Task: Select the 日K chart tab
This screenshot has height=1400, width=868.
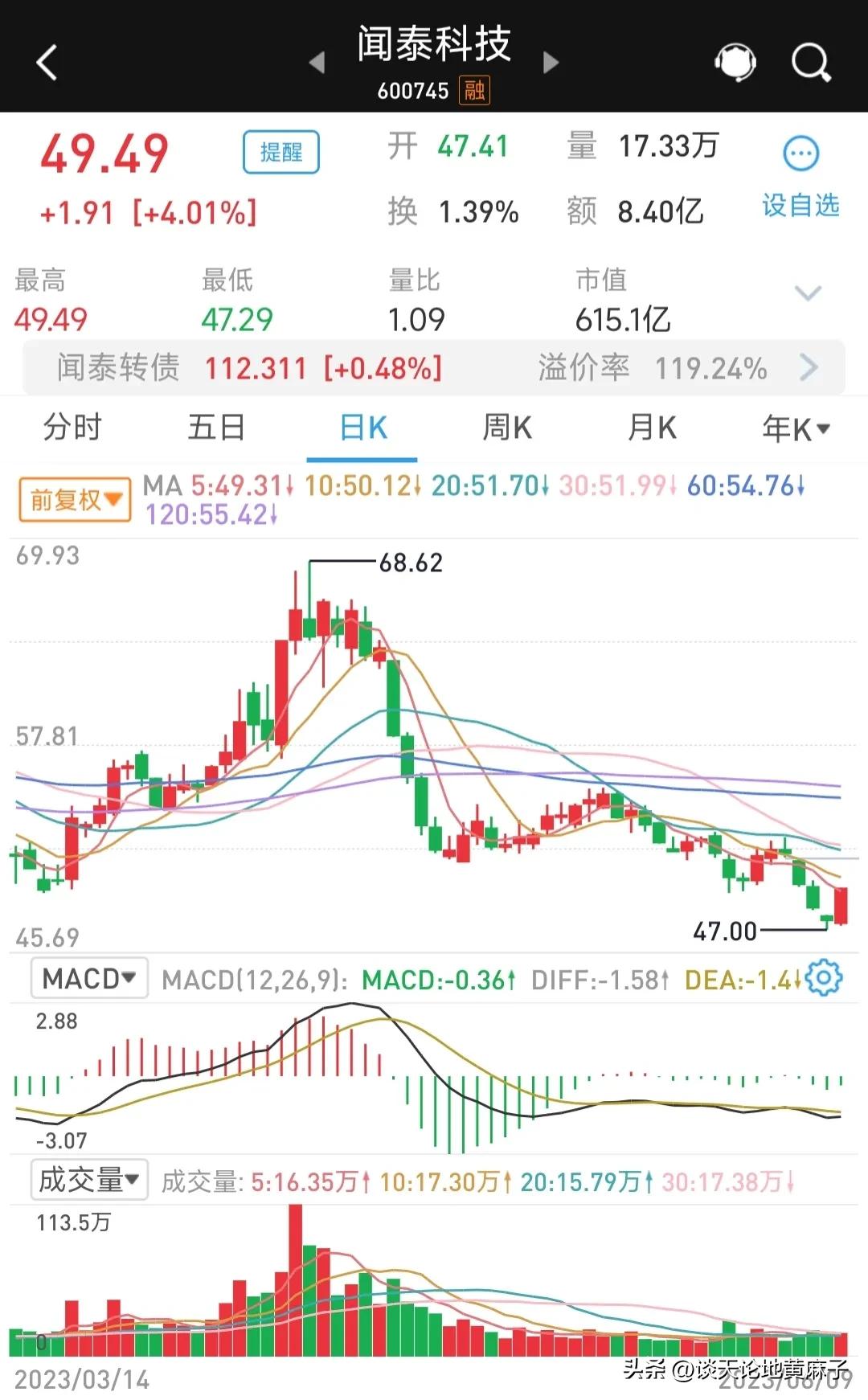Action: pos(362,428)
